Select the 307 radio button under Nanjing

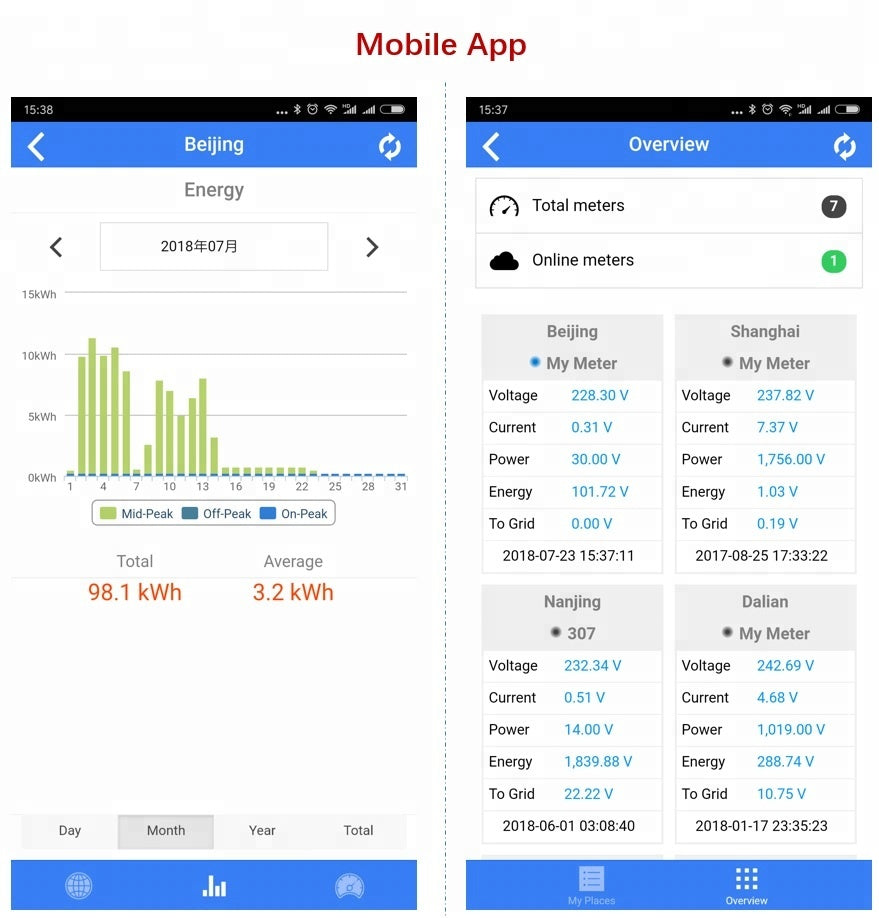[x=556, y=633]
